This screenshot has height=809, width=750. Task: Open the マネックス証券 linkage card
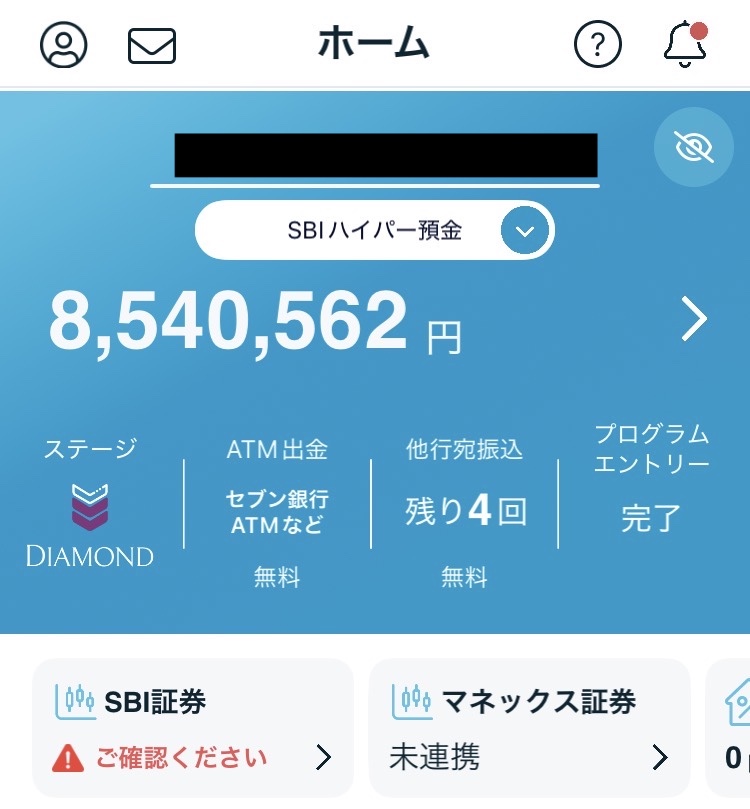pyautogui.click(x=529, y=728)
